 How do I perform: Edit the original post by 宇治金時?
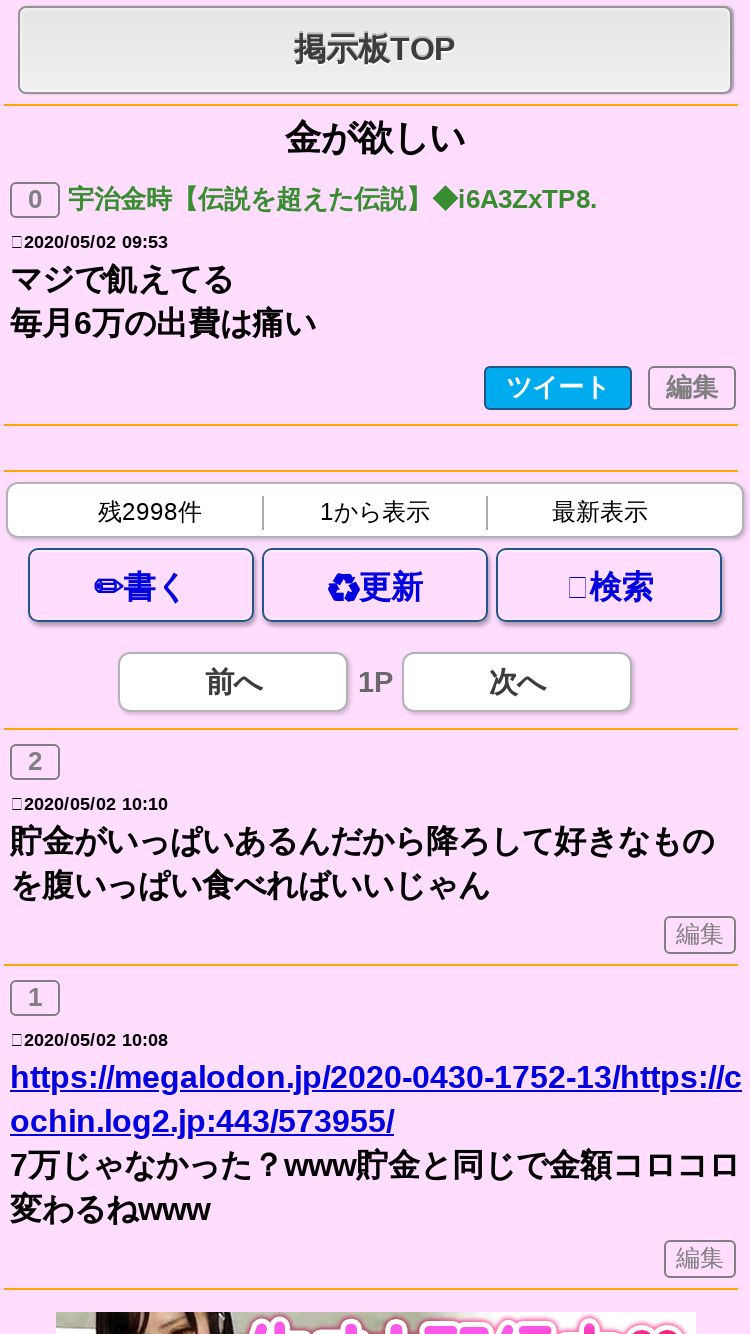point(691,388)
